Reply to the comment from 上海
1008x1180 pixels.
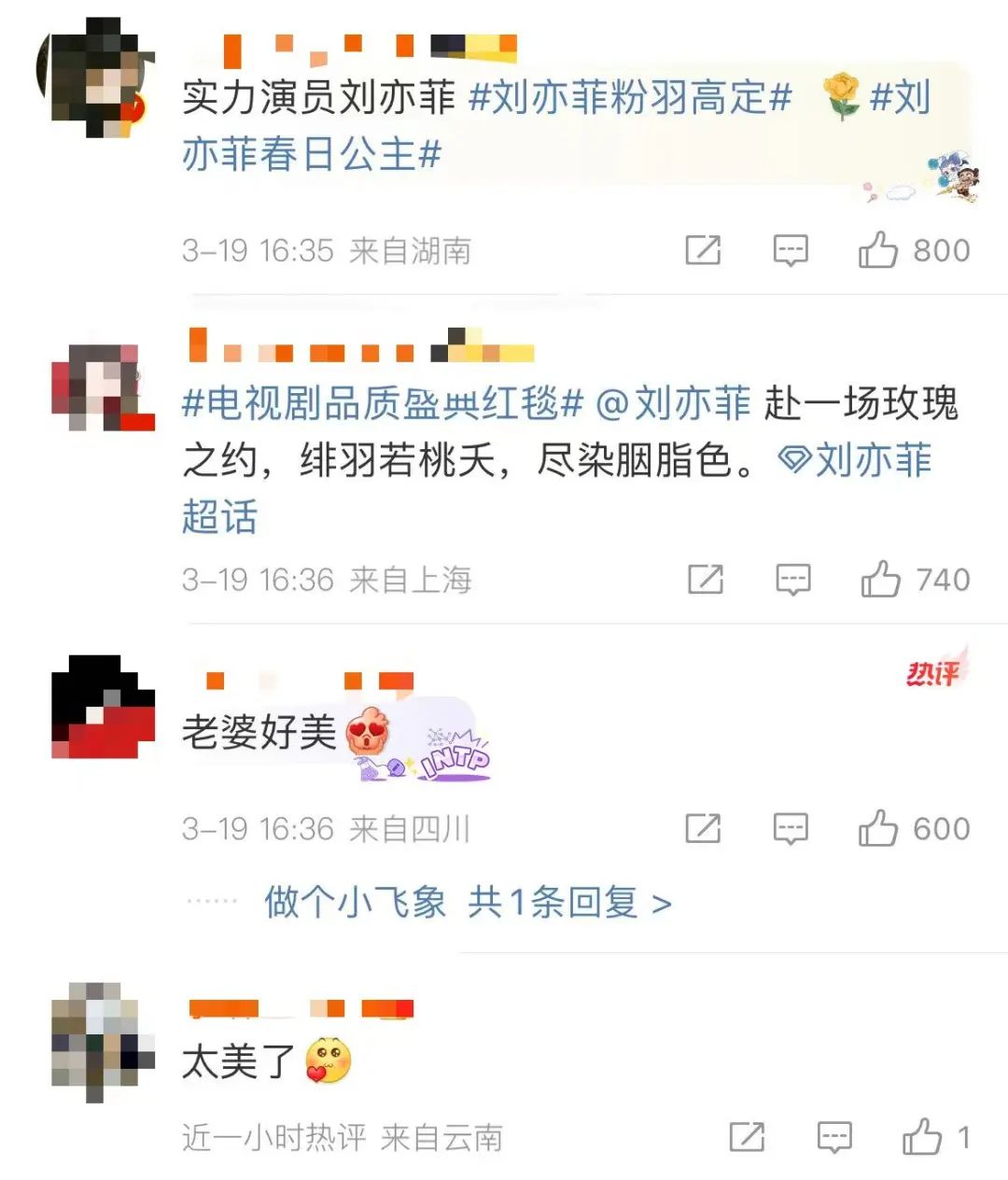(792, 580)
